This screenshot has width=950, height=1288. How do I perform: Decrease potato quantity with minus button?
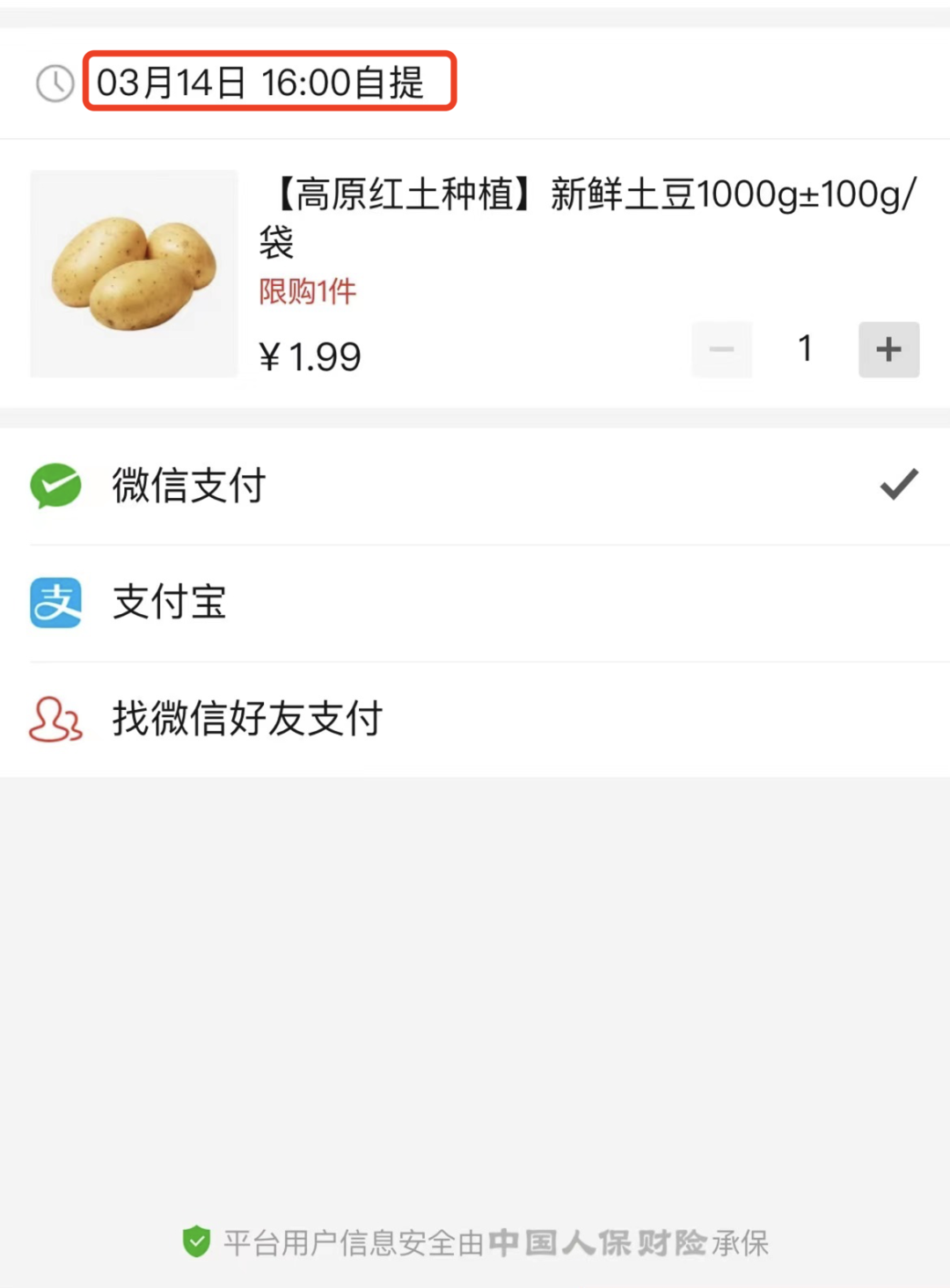721,349
